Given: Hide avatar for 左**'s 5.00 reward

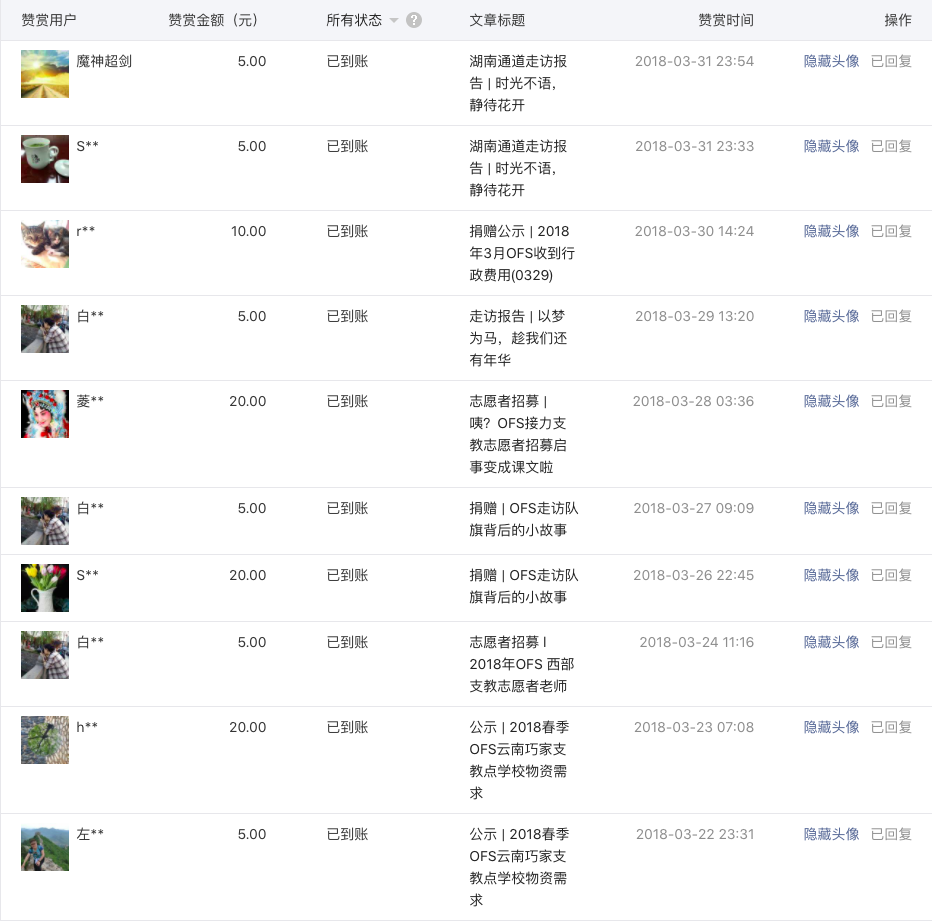Looking at the screenshot, I should click(831, 834).
